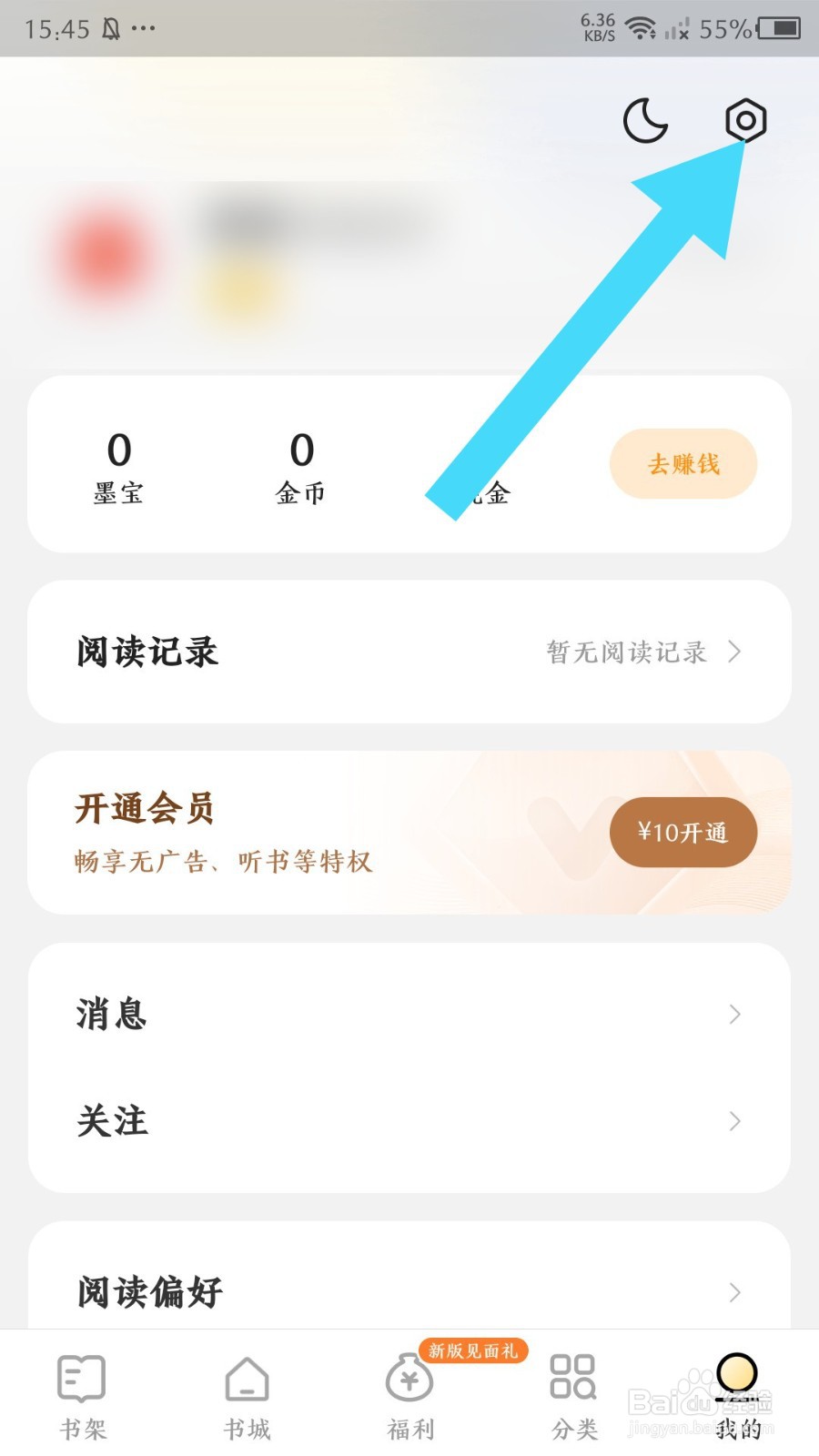
Task: Enable night mode with the moon icon
Action: point(646,121)
